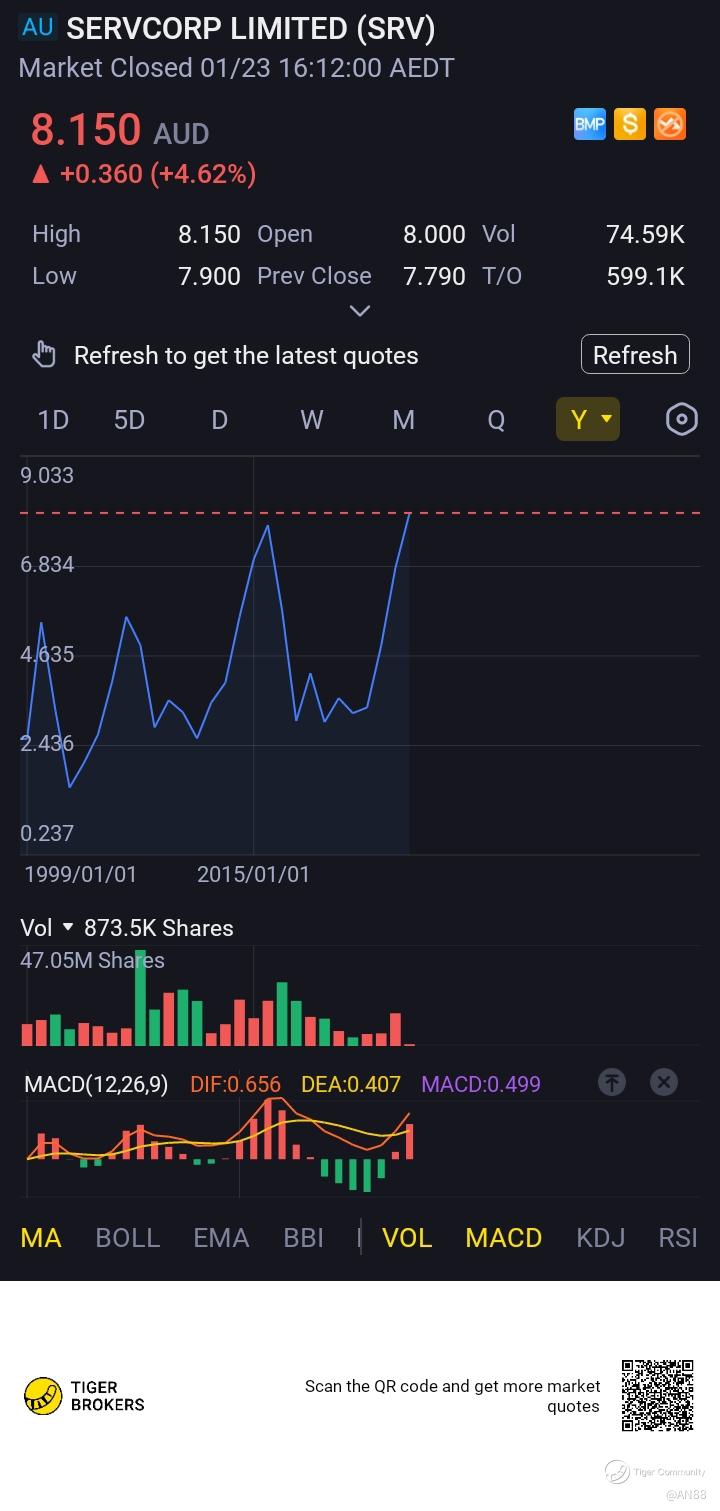Open the Y period dropdown
The width and height of the screenshot is (720, 1511).
[x=588, y=419]
